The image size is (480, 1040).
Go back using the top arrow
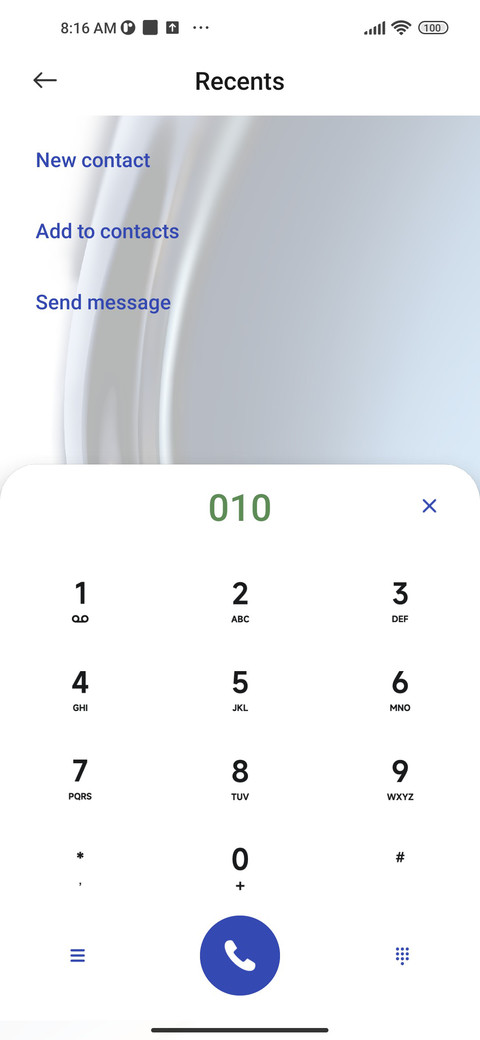(x=45, y=80)
